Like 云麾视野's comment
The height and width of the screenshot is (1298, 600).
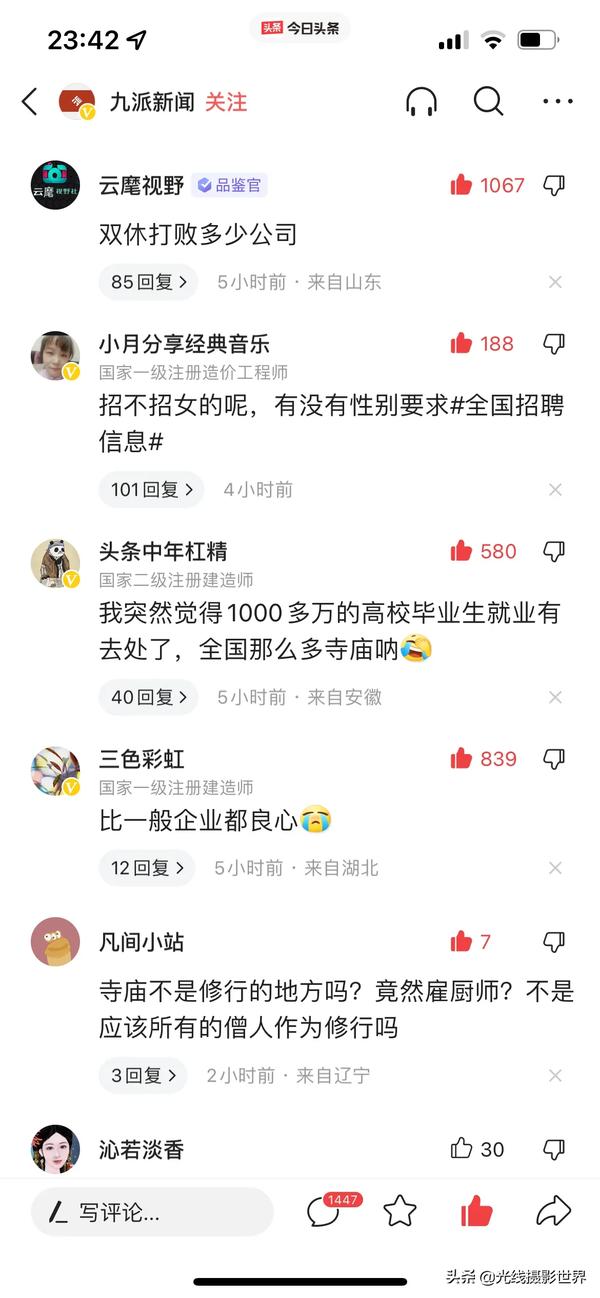coord(461,185)
